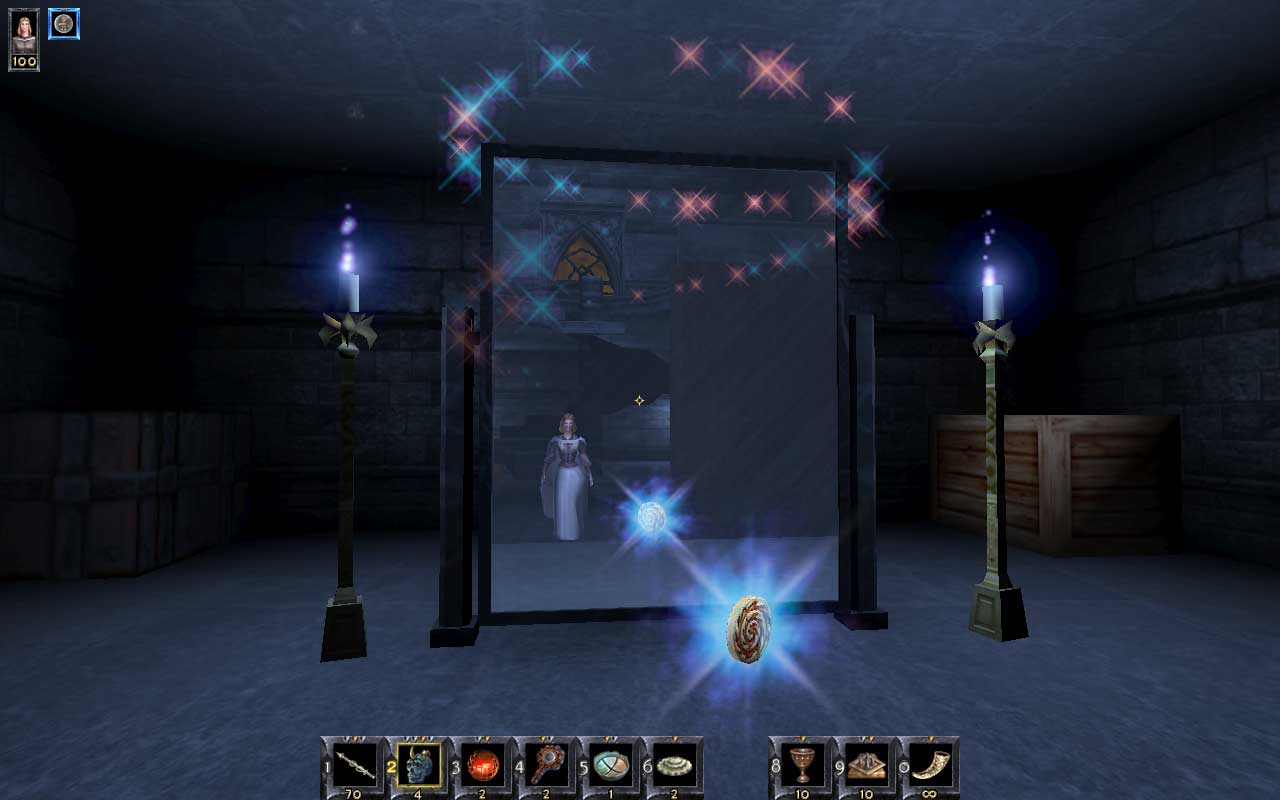This screenshot has height=800, width=1280.
Task: Pick the flat disc in slot 6
Action: [674, 766]
